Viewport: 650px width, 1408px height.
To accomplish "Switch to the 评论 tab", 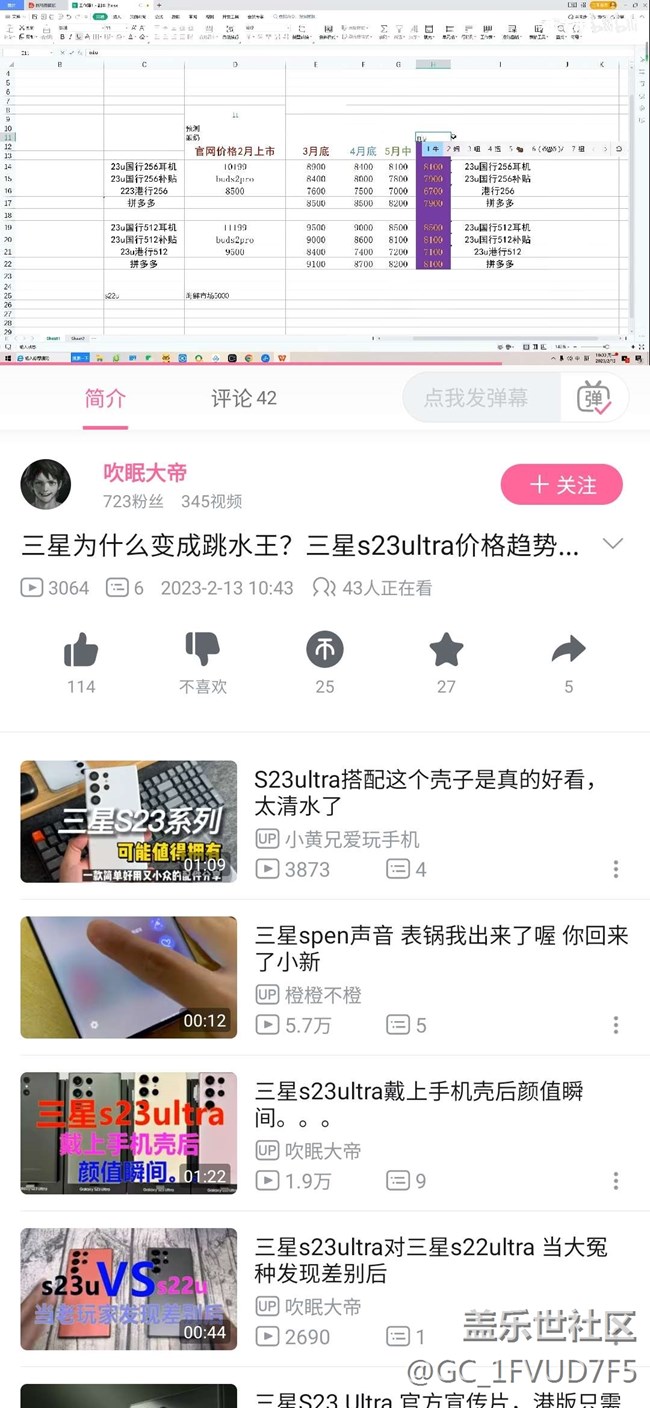I will (x=243, y=398).
